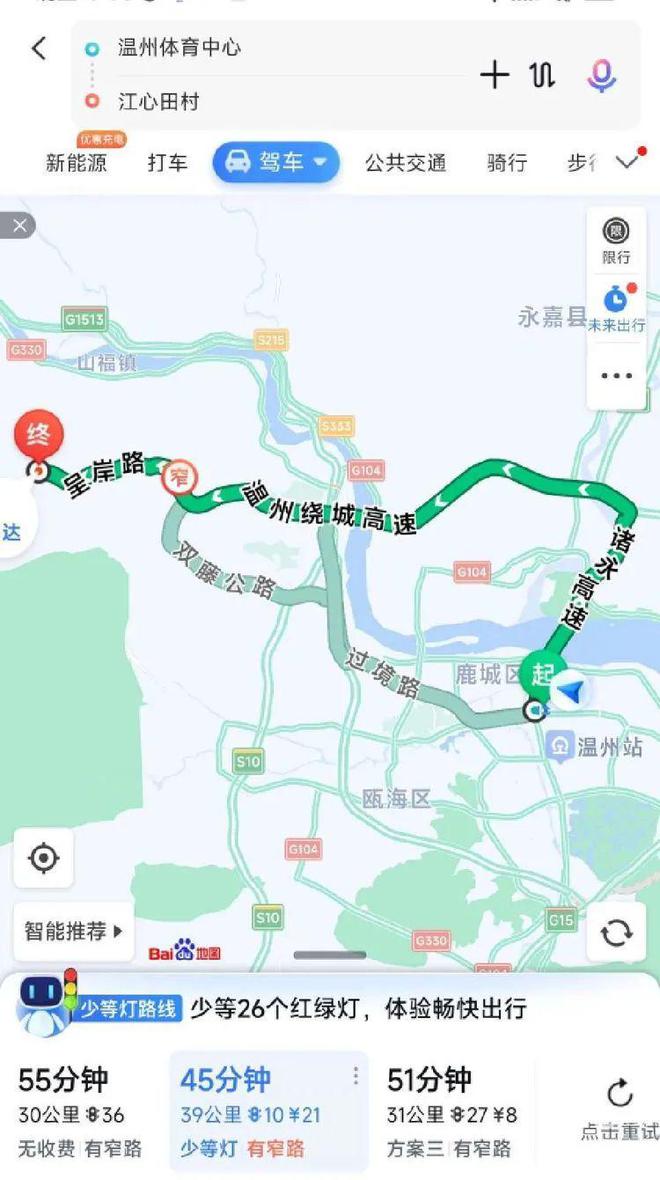Open the 驾车 mode dropdown
The image size is (660, 1180).
point(276,162)
